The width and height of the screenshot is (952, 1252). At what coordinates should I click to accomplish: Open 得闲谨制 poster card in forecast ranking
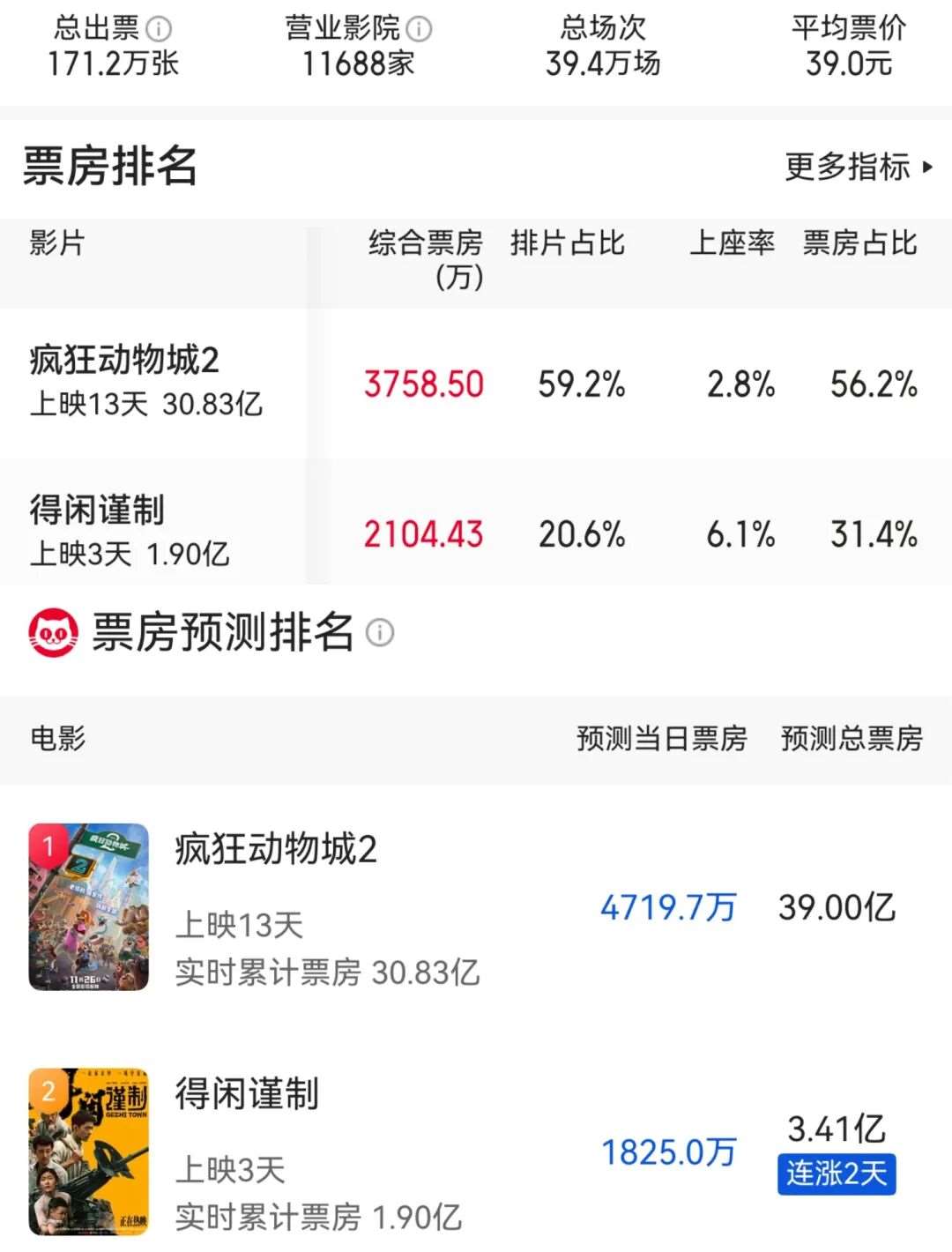[89, 1151]
